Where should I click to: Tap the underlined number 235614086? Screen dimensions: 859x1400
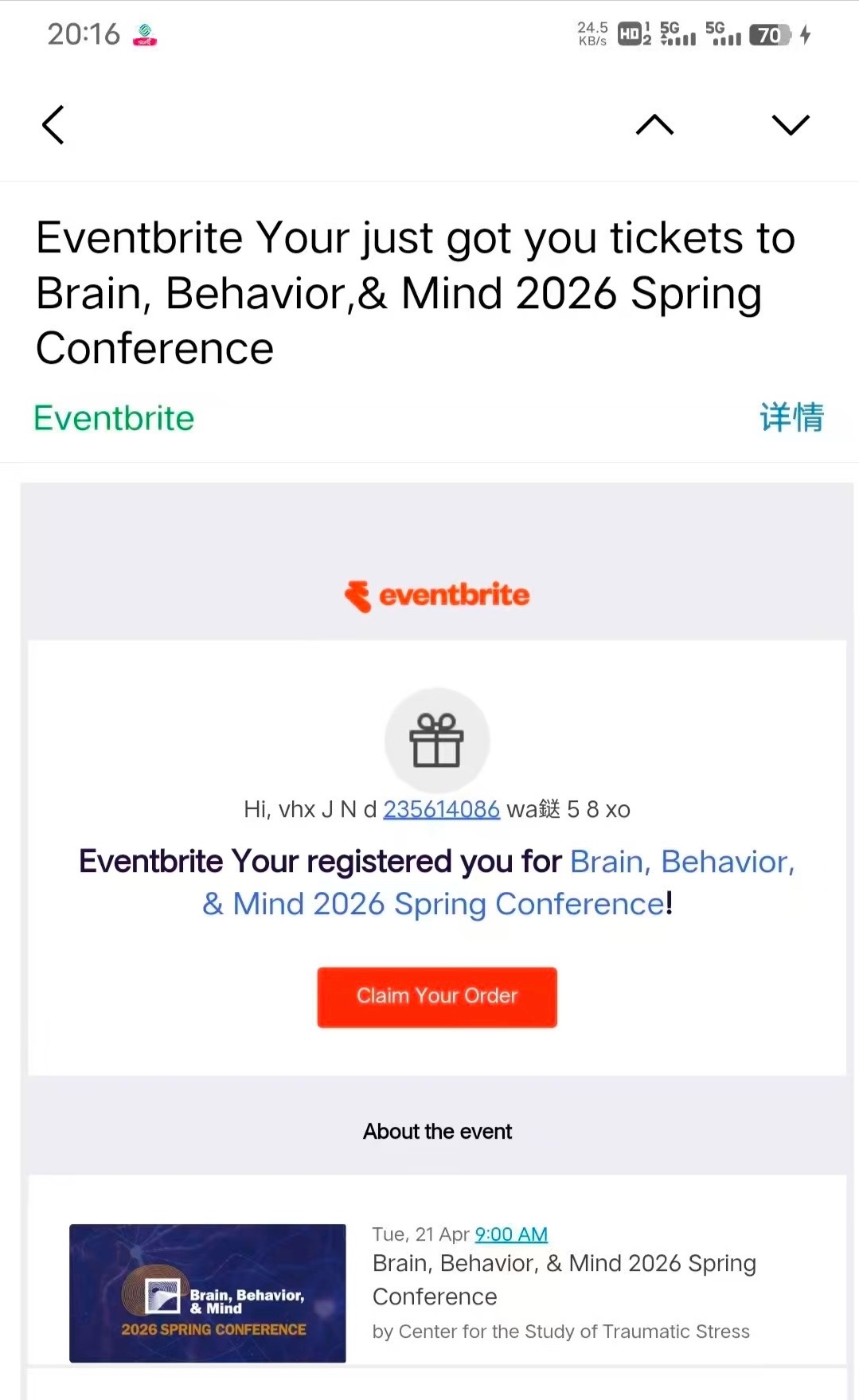(x=441, y=809)
